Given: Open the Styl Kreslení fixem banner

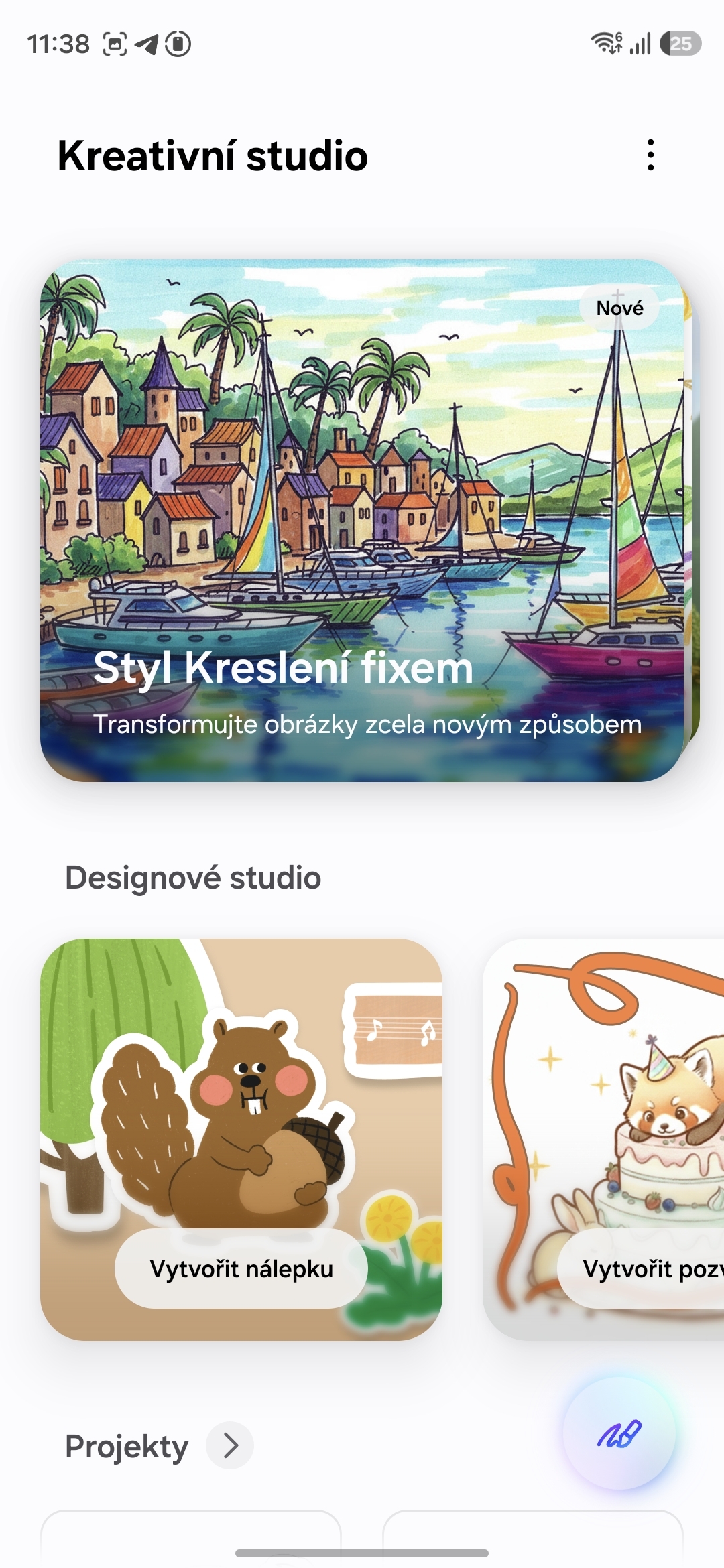Looking at the screenshot, I should click(x=362, y=520).
